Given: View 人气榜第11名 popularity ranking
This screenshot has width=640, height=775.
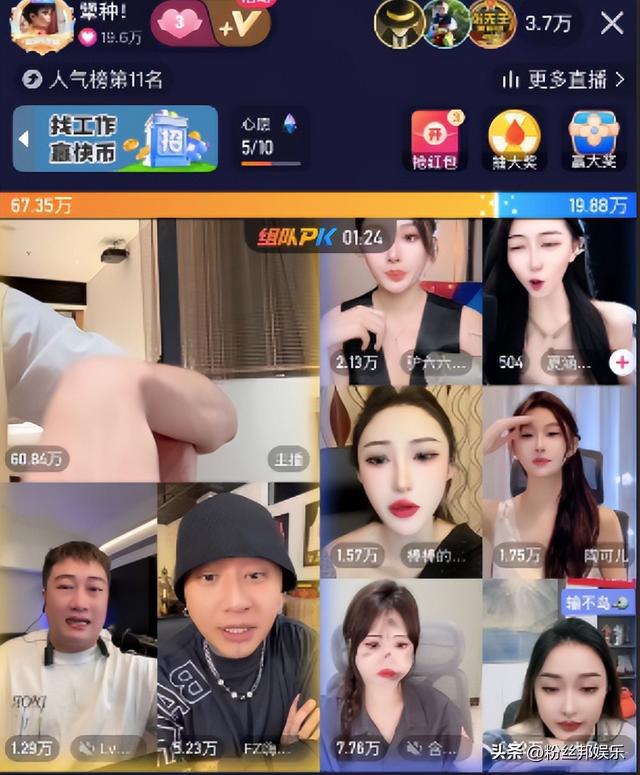Looking at the screenshot, I should pos(95,79).
